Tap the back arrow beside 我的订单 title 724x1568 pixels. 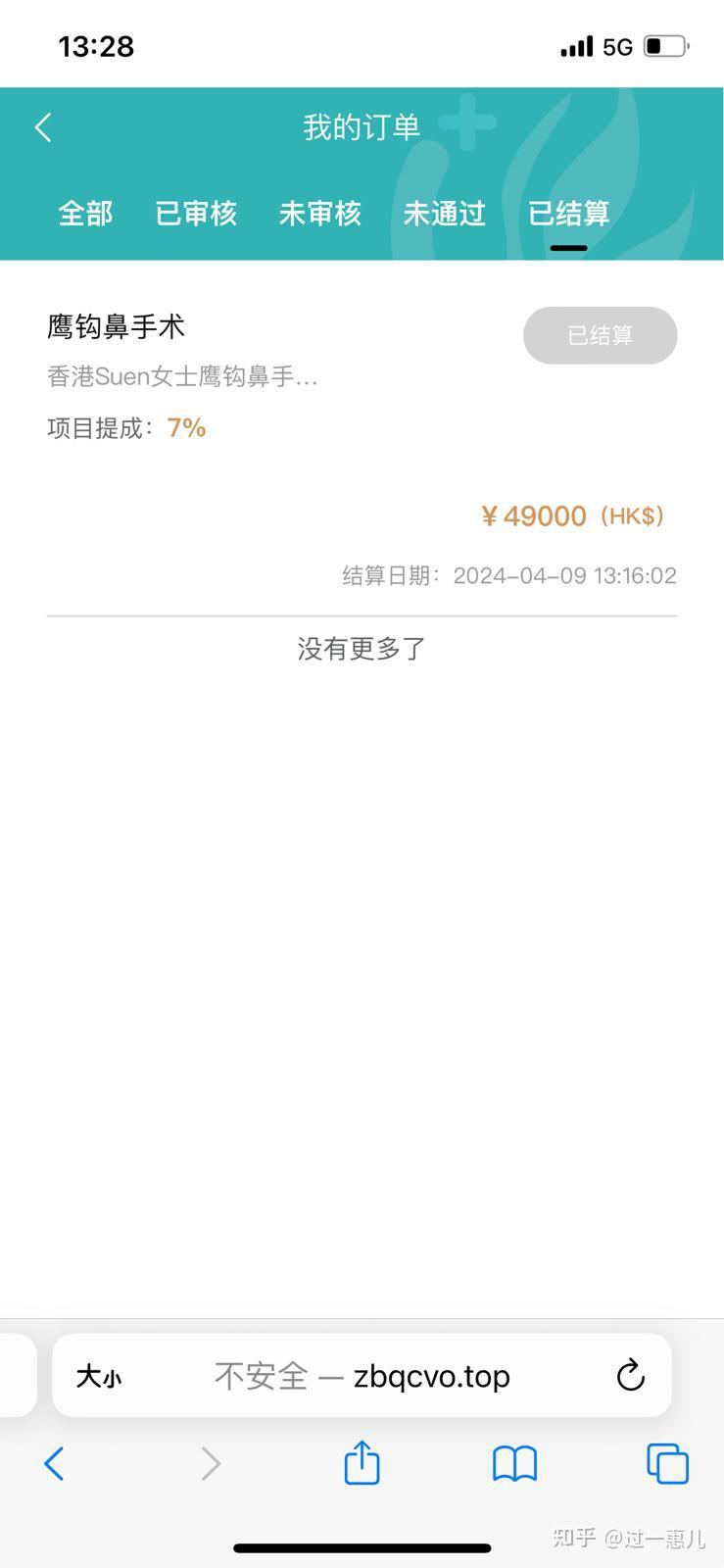point(42,127)
